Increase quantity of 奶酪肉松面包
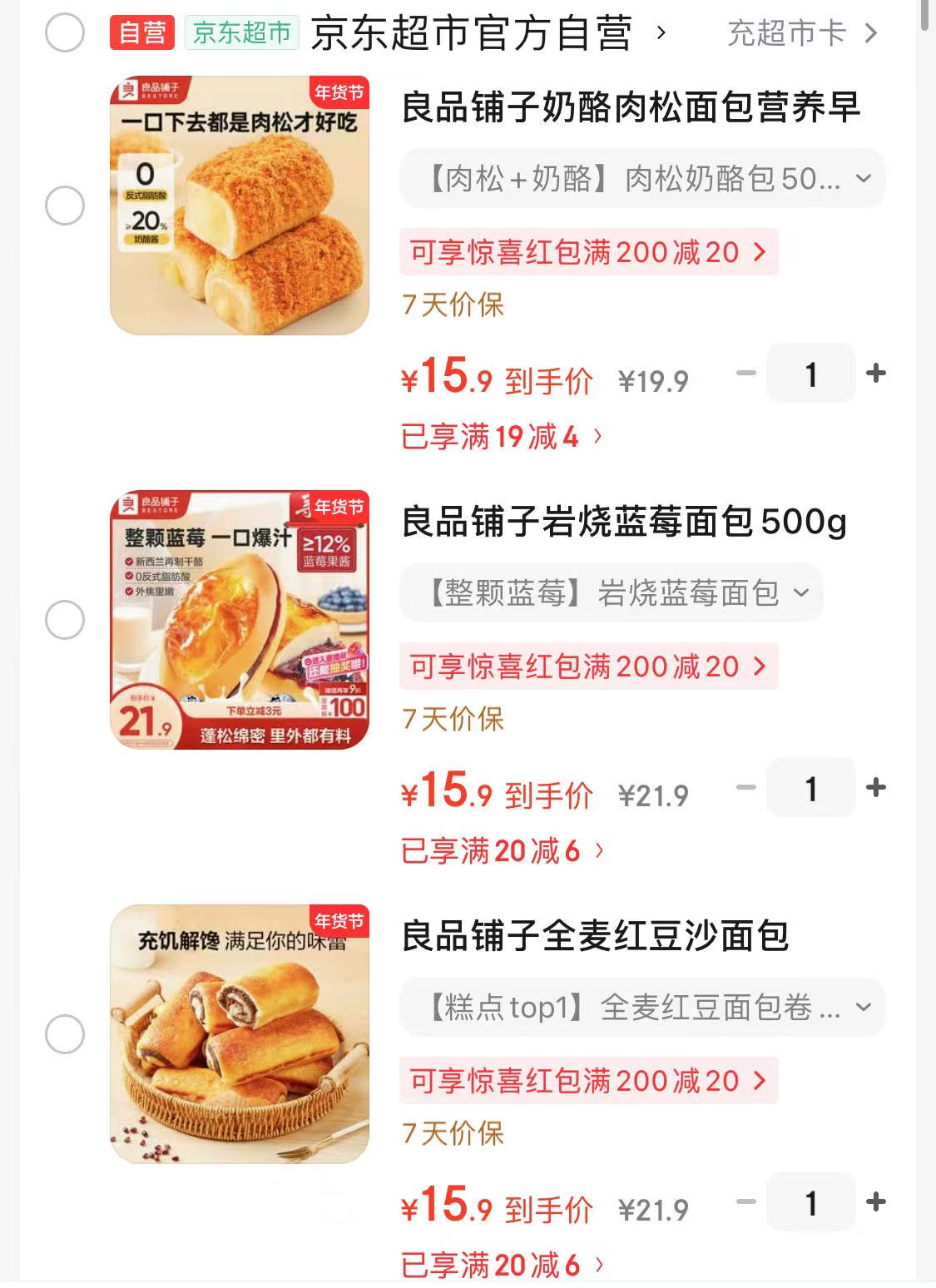The width and height of the screenshot is (936, 1288). tap(875, 374)
